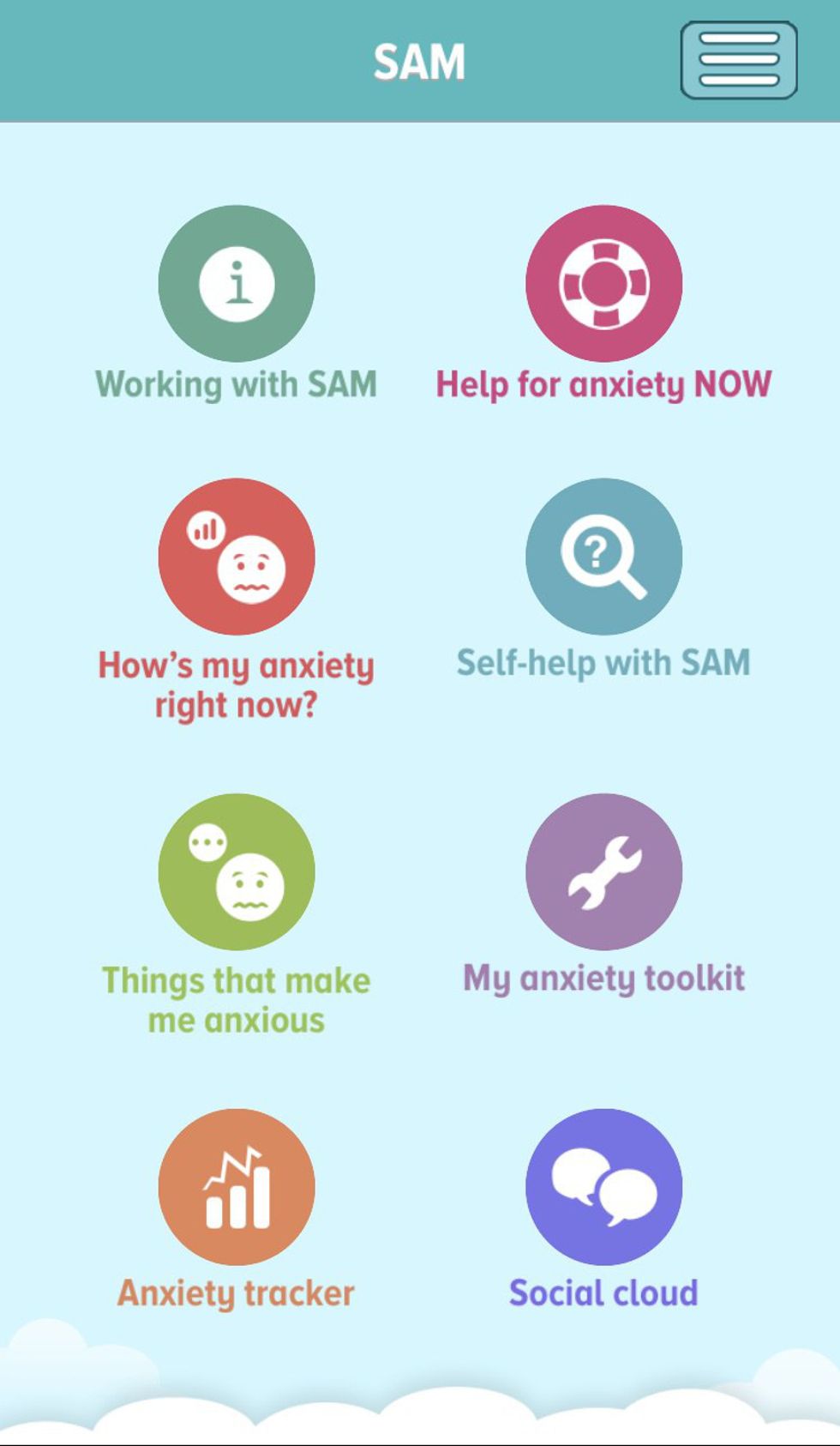840x1446 pixels.
Task: Open Working with SAM
Action: 237,284
